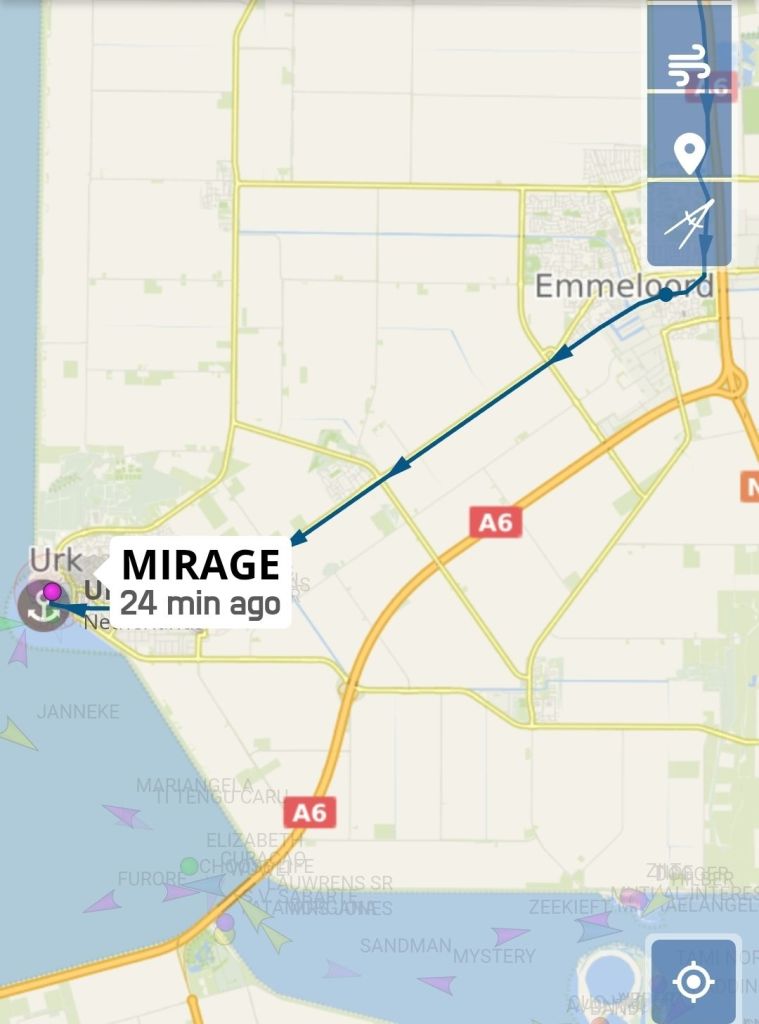Viewport: 759px width, 1024px height.
Task: Toggle the wind layer button
Action: pos(688,67)
